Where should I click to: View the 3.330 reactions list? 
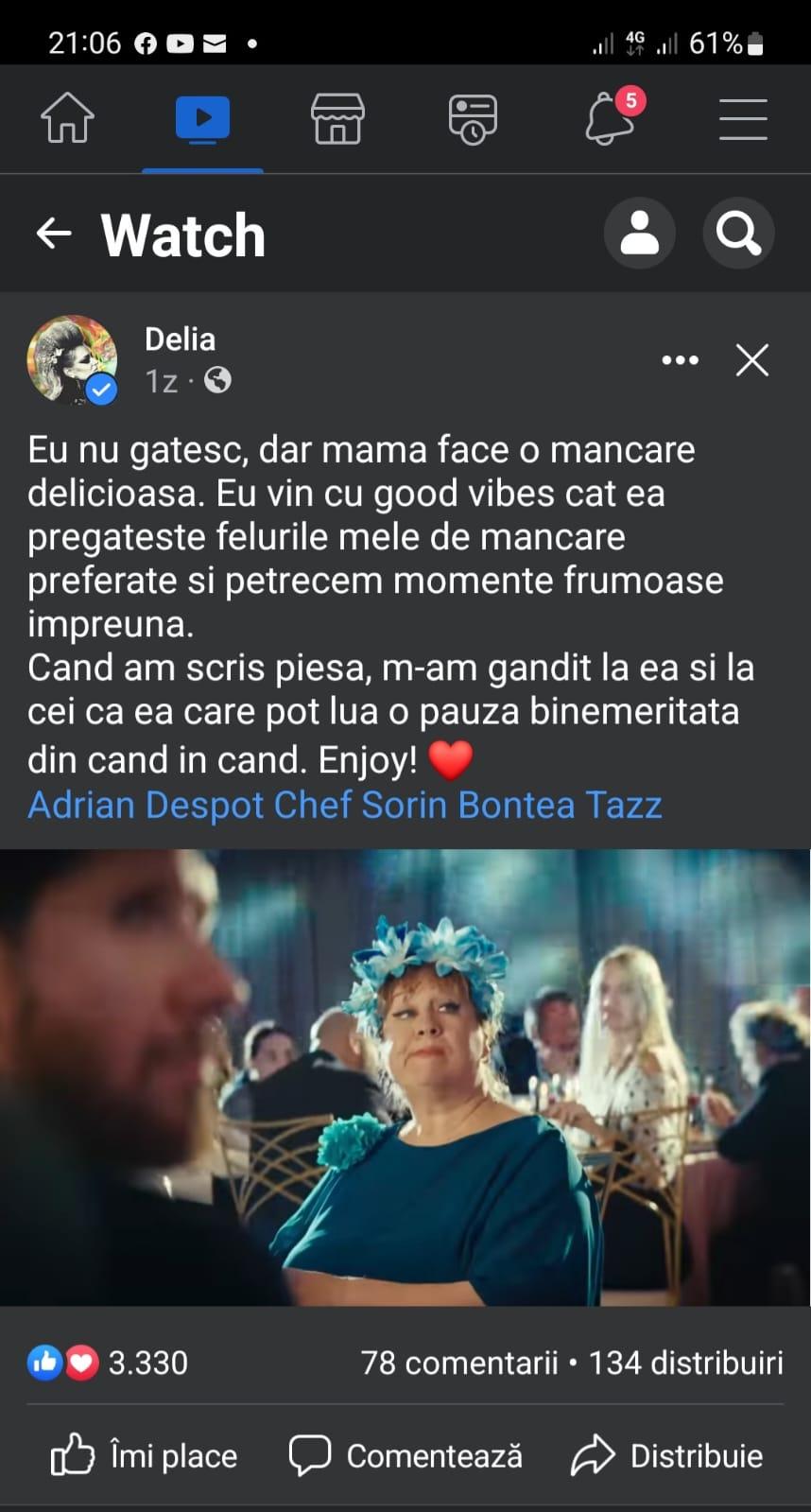[147, 1363]
